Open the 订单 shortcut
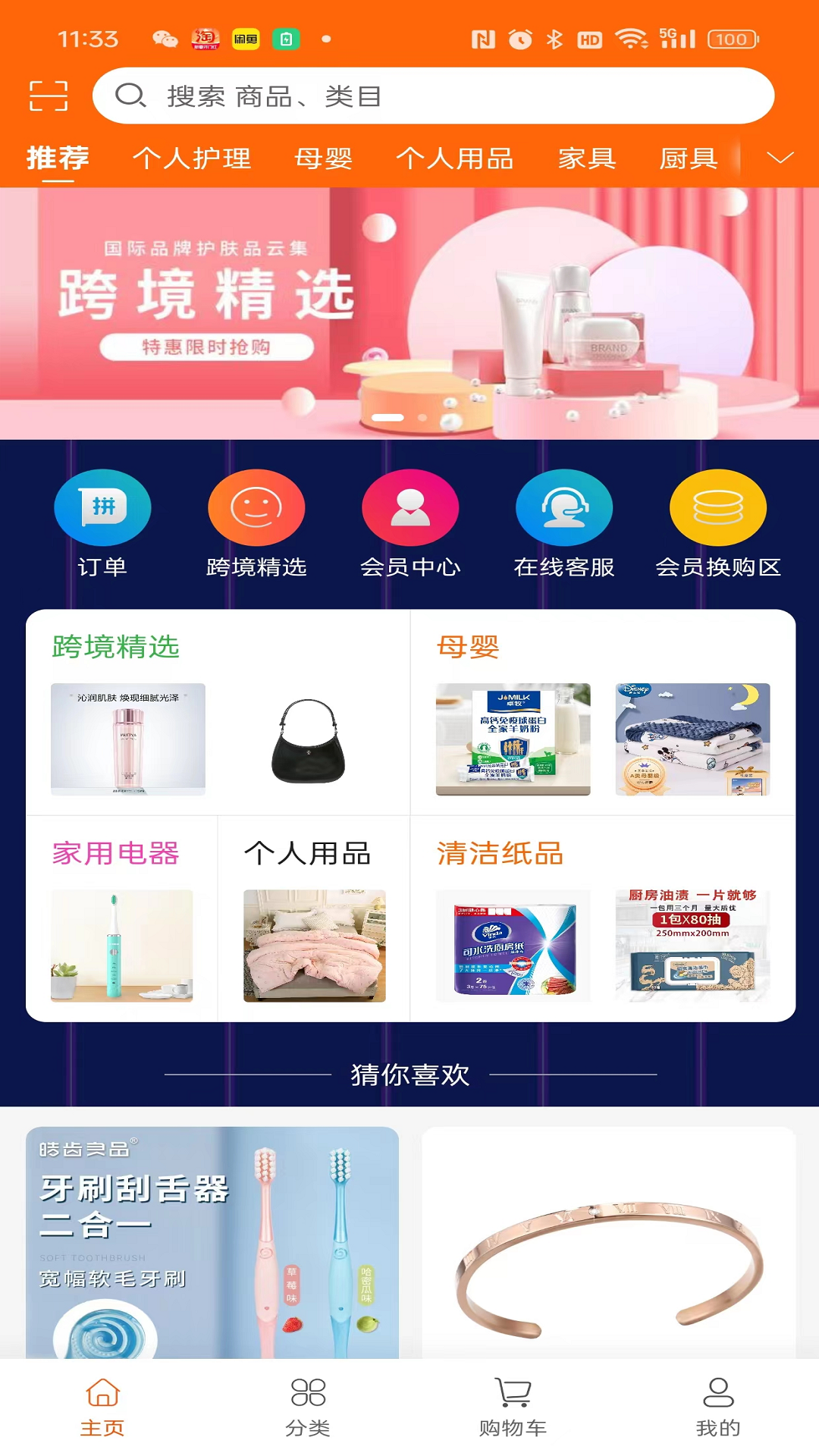Image resolution: width=819 pixels, height=1456 pixels. 102,523
